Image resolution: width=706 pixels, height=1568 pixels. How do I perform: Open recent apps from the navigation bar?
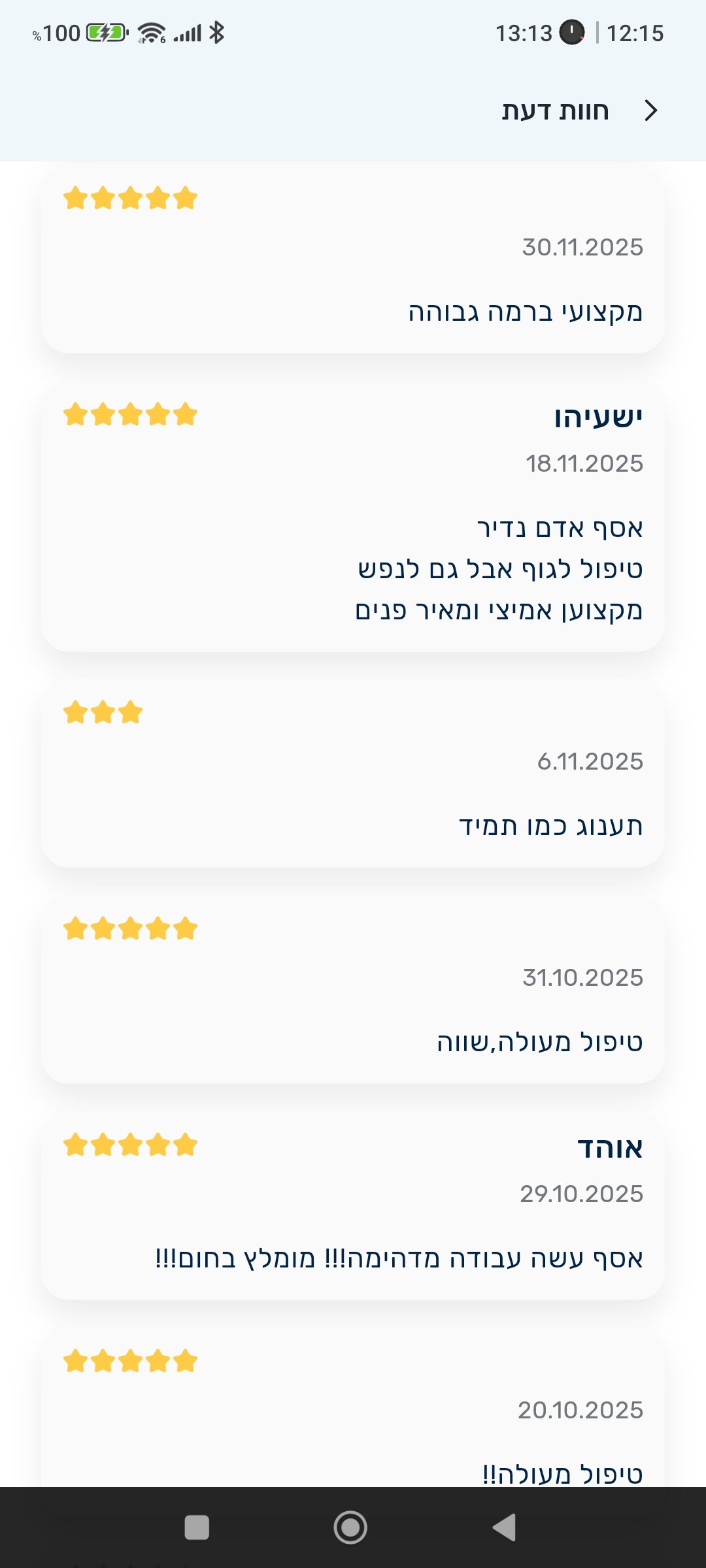(x=197, y=1527)
